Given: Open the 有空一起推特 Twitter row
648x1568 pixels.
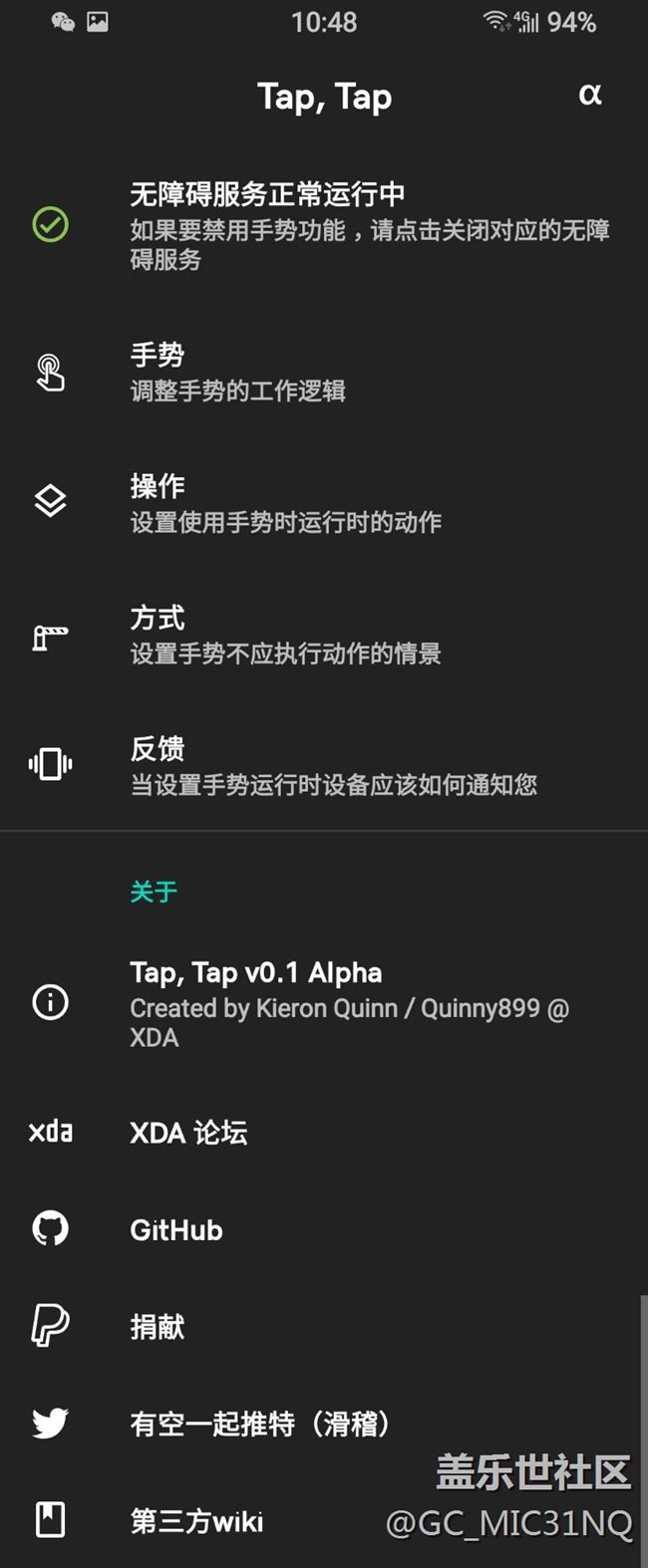Looking at the screenshot, I should (x=324, y=1424).
